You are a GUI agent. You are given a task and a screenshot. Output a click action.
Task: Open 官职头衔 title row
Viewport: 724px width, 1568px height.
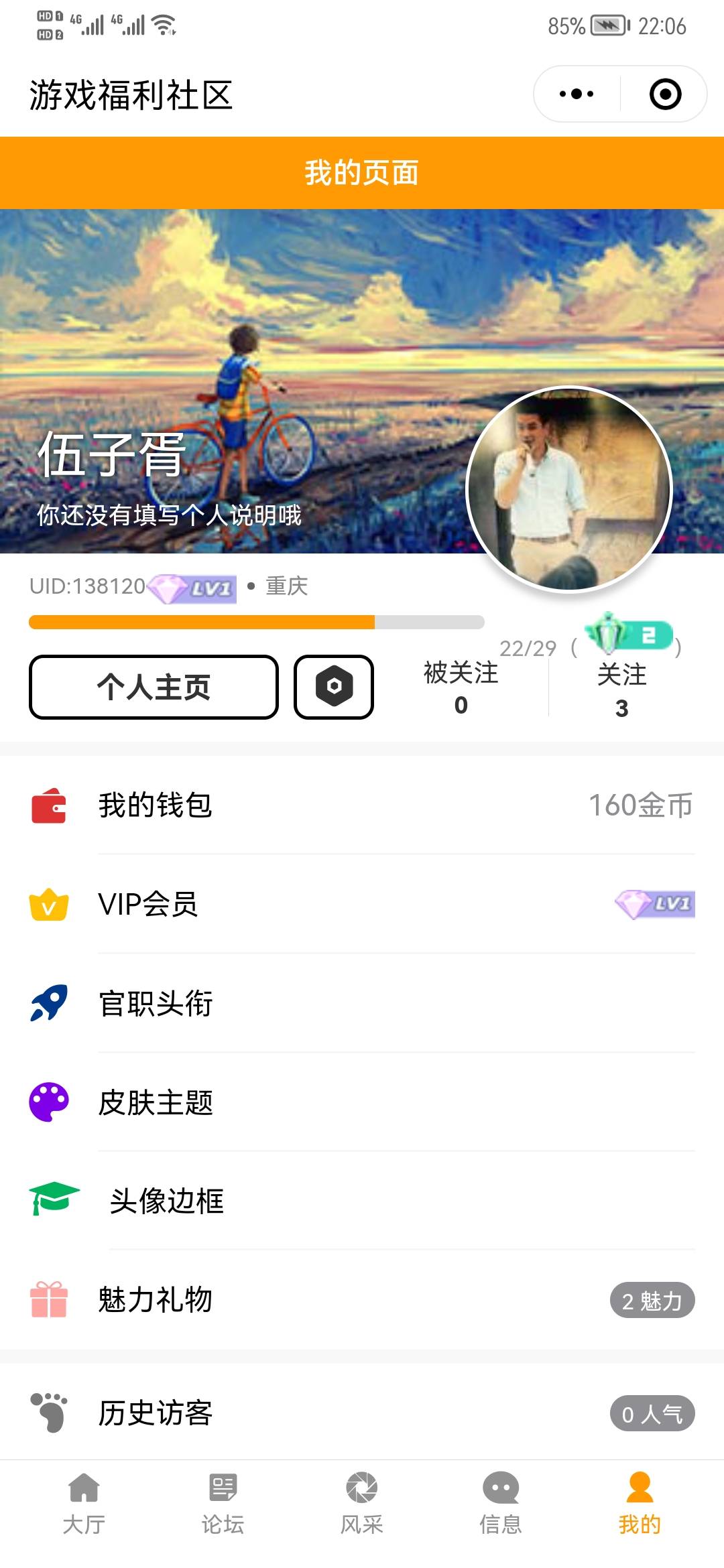coord(362,1003)
